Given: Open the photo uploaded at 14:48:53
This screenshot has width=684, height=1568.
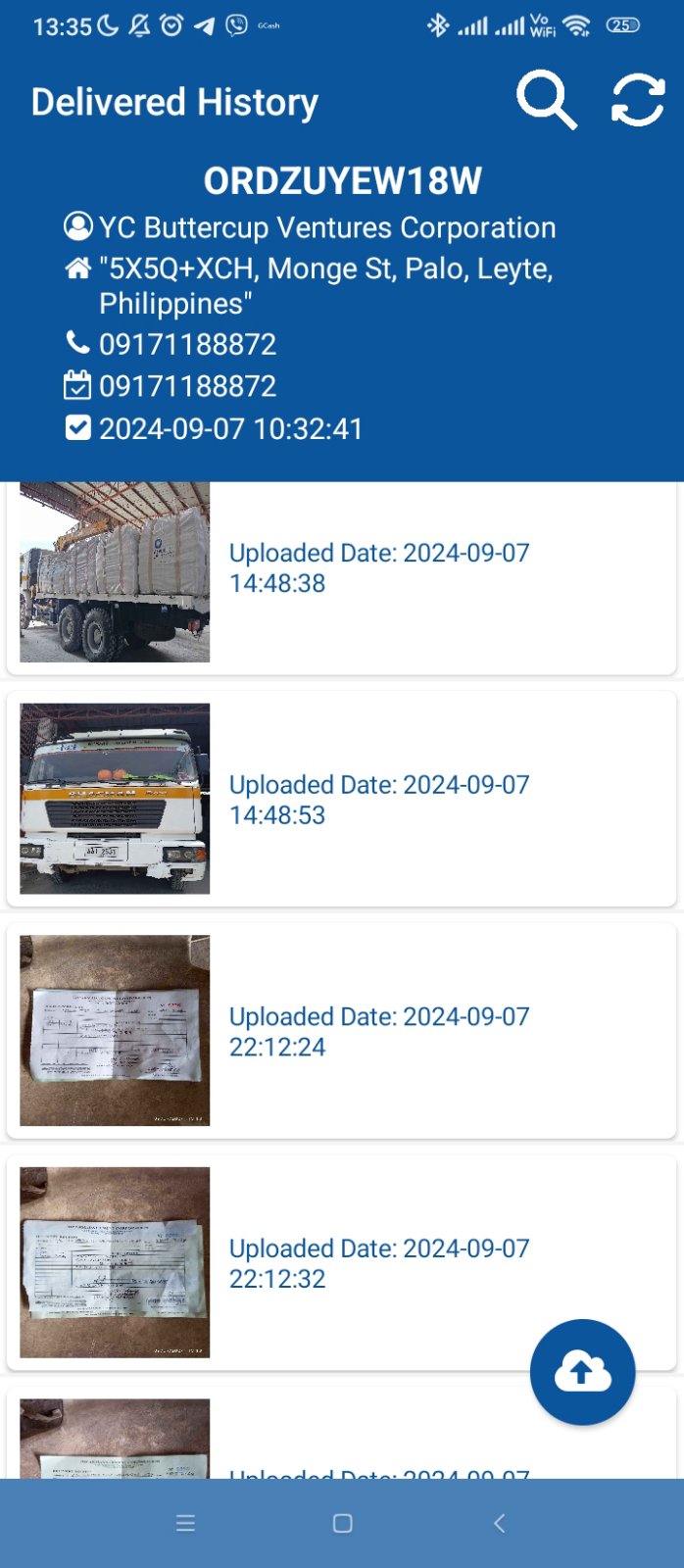Looking at the screenshot, I should (x=115, y=799).
